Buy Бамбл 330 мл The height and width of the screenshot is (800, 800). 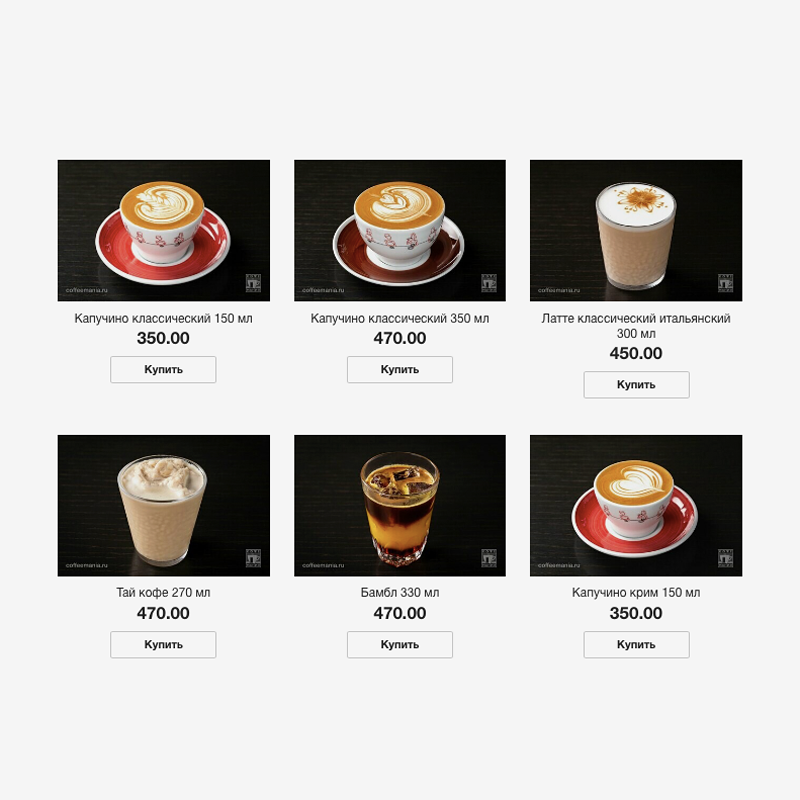click(399, 645)
